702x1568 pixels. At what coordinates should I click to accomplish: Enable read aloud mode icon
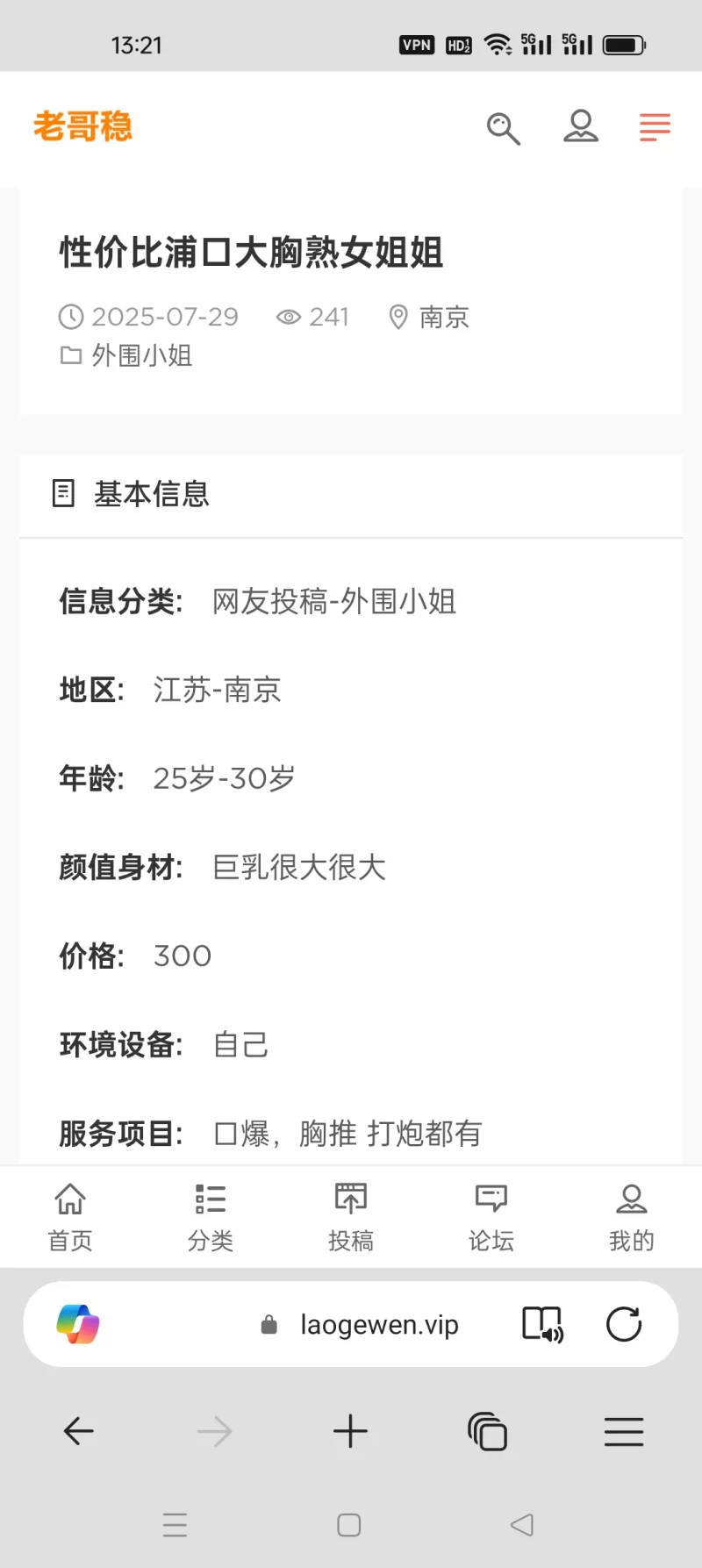tap(542, 1324)
